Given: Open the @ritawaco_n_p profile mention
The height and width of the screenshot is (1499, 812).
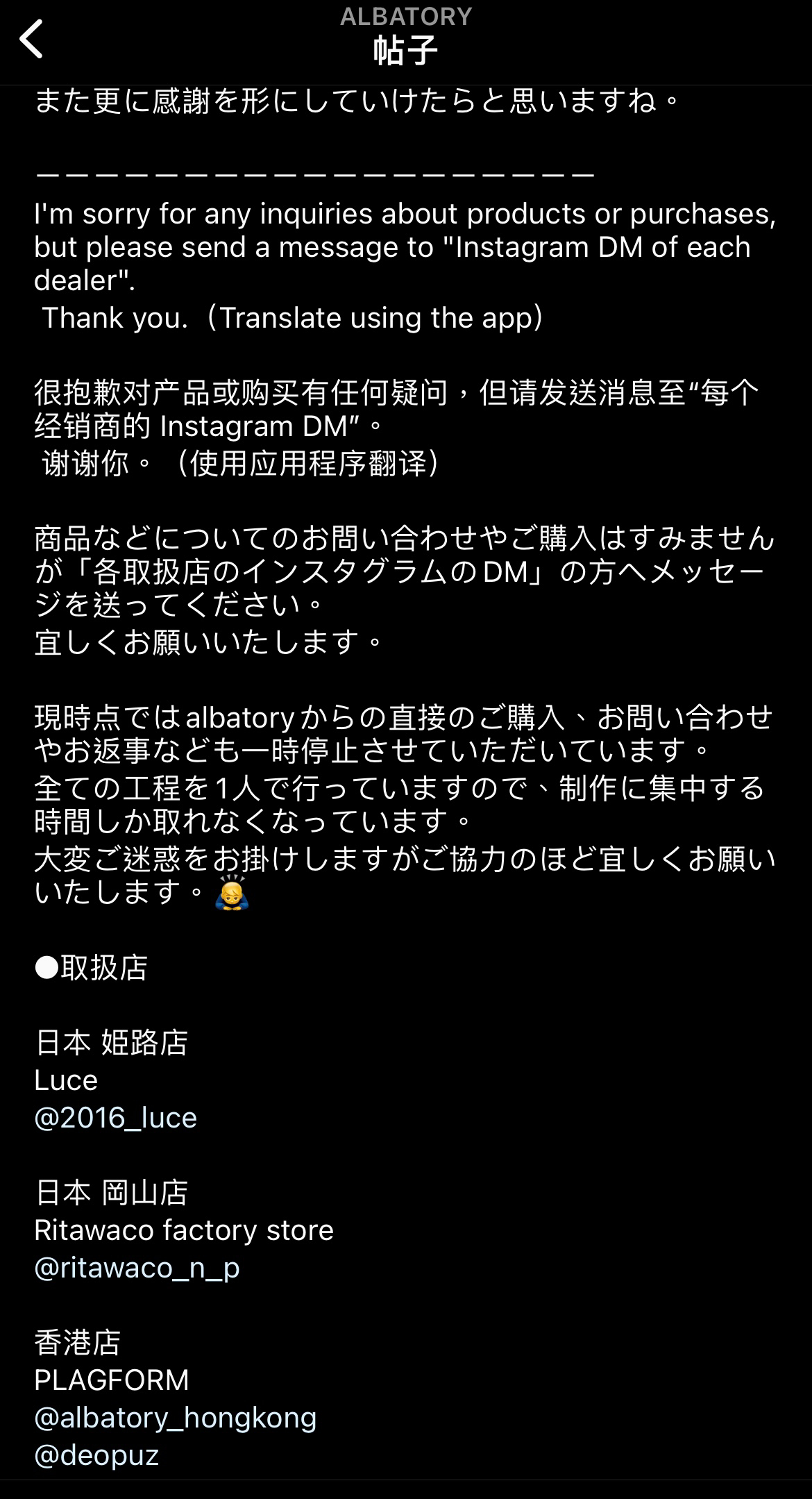Looking at the screenshot, I should tap(137, 1268).
